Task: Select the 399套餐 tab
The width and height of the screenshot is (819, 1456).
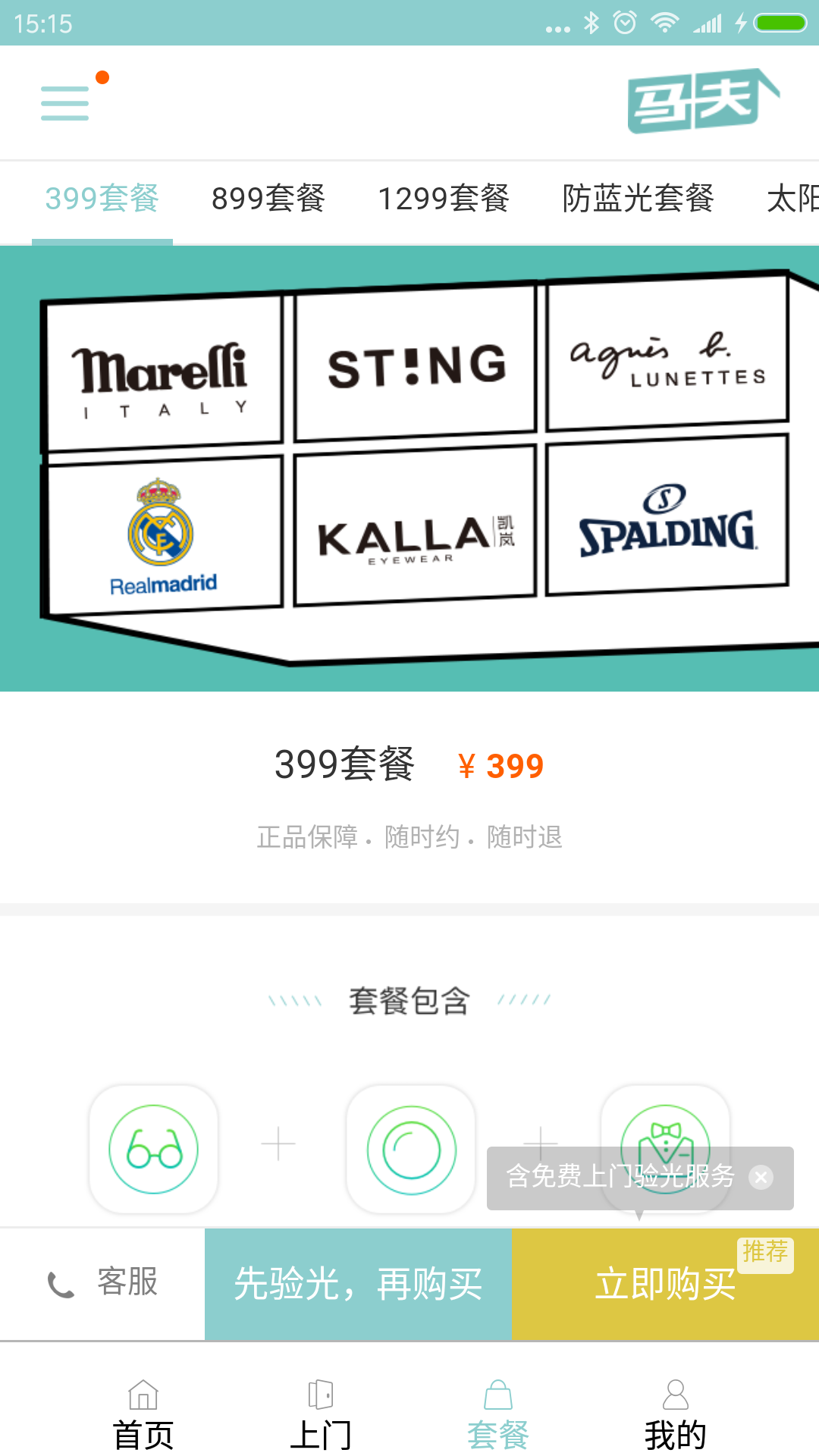Action: 102,199
